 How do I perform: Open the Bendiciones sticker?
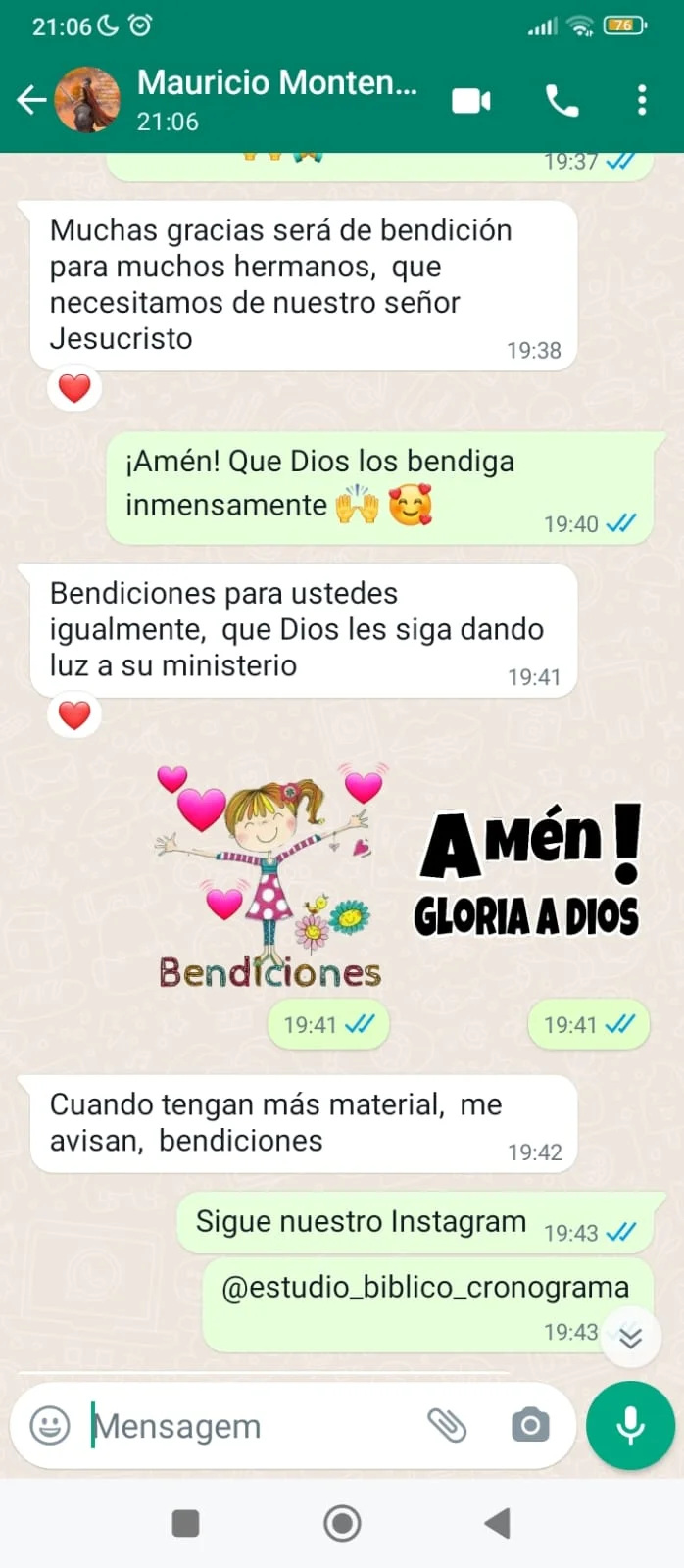pyautogui.click(x=269, y=877)
